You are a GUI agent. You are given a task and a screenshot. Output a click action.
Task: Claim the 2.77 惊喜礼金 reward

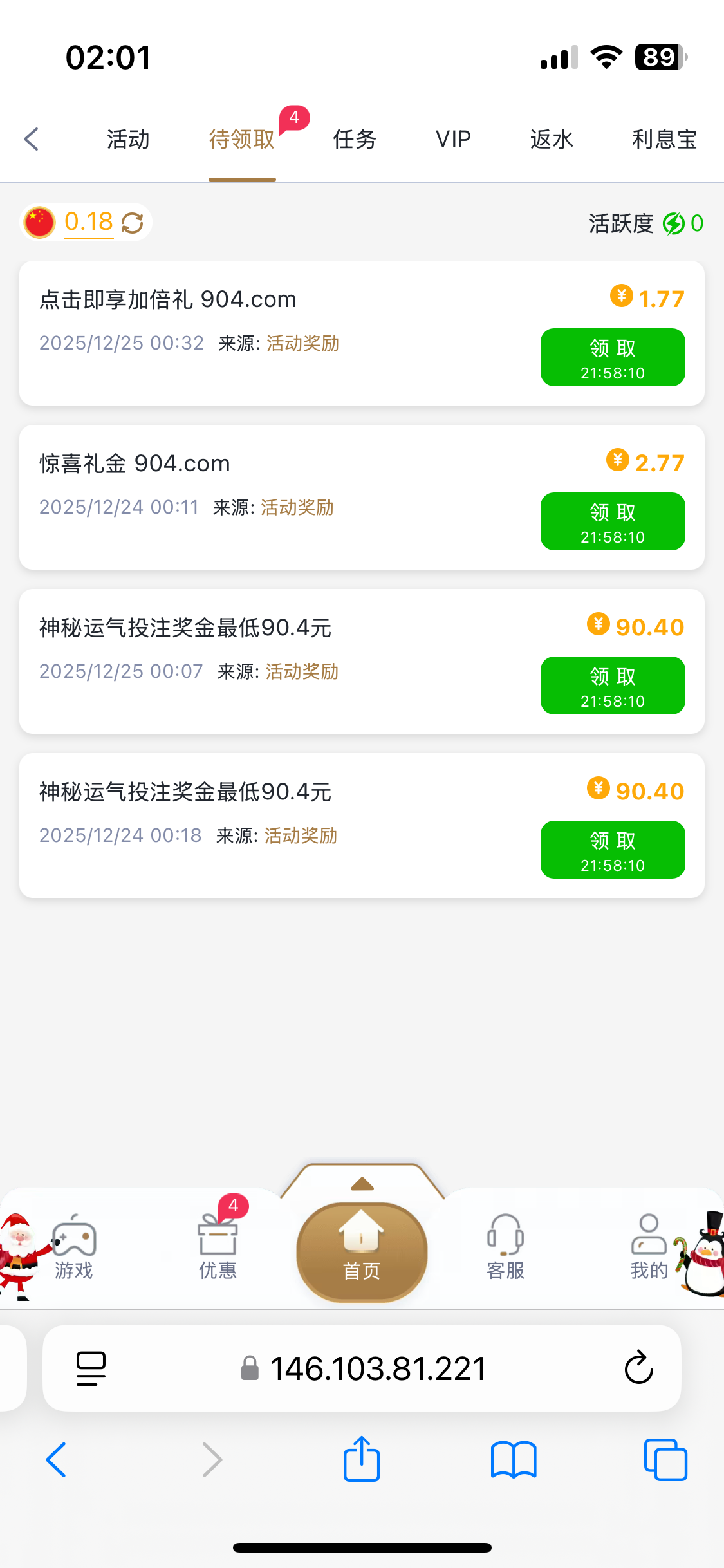click(x=612, y=521)
